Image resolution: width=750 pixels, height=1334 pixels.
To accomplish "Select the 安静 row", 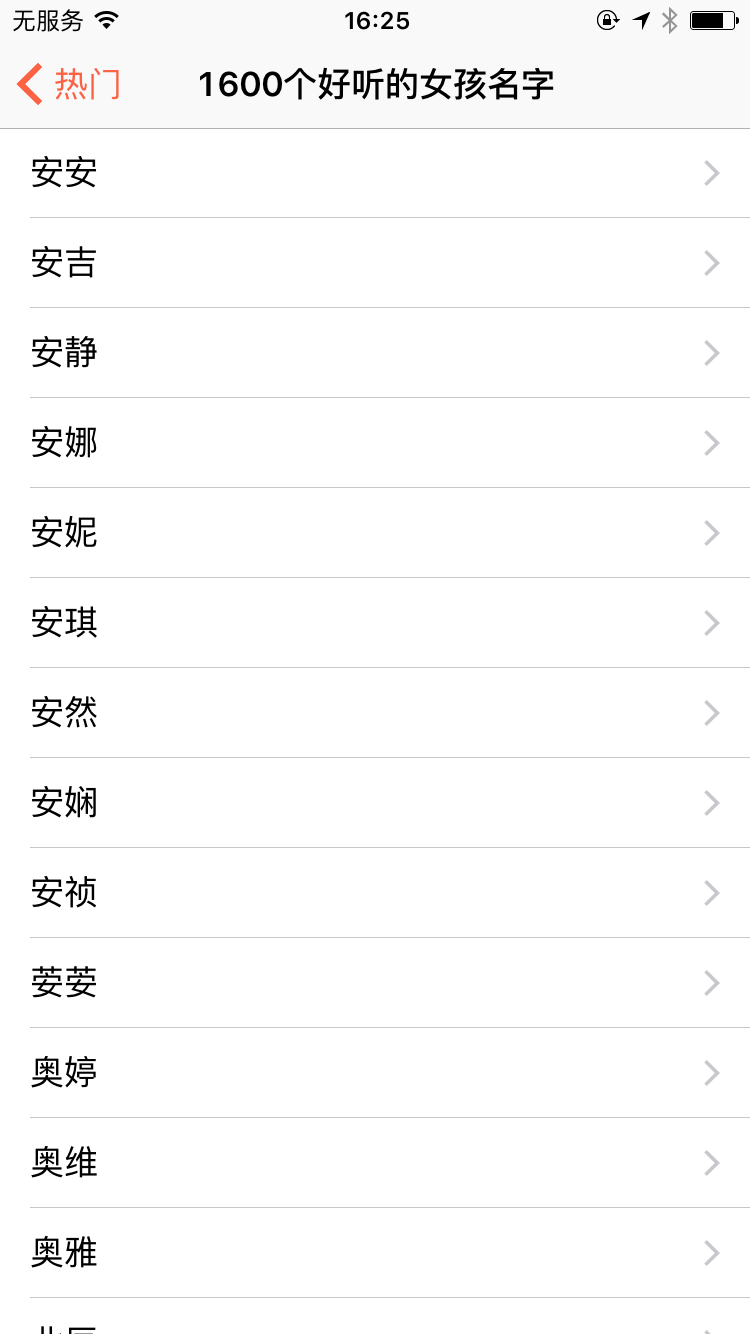I will 375,353.
